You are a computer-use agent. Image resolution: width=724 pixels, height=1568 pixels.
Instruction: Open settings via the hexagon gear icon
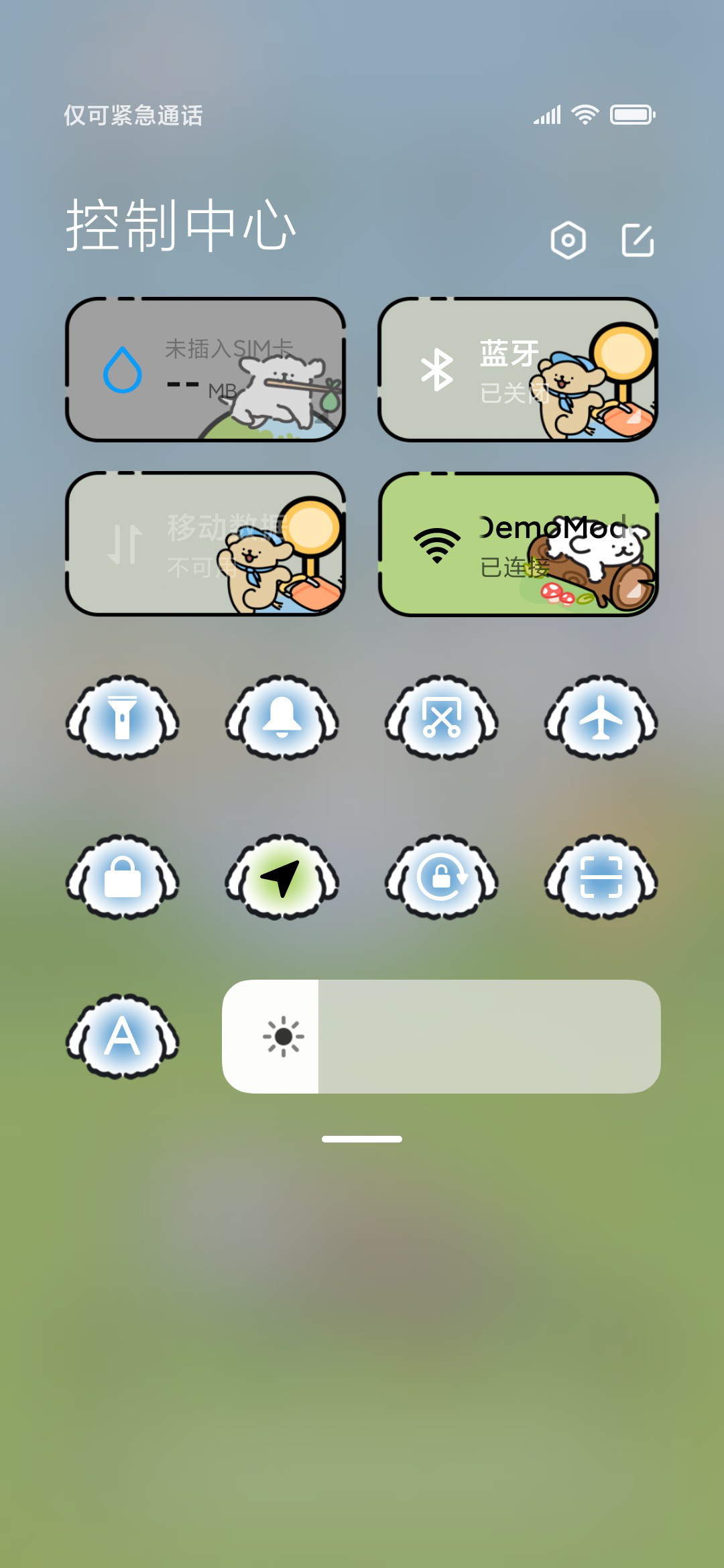568,240
